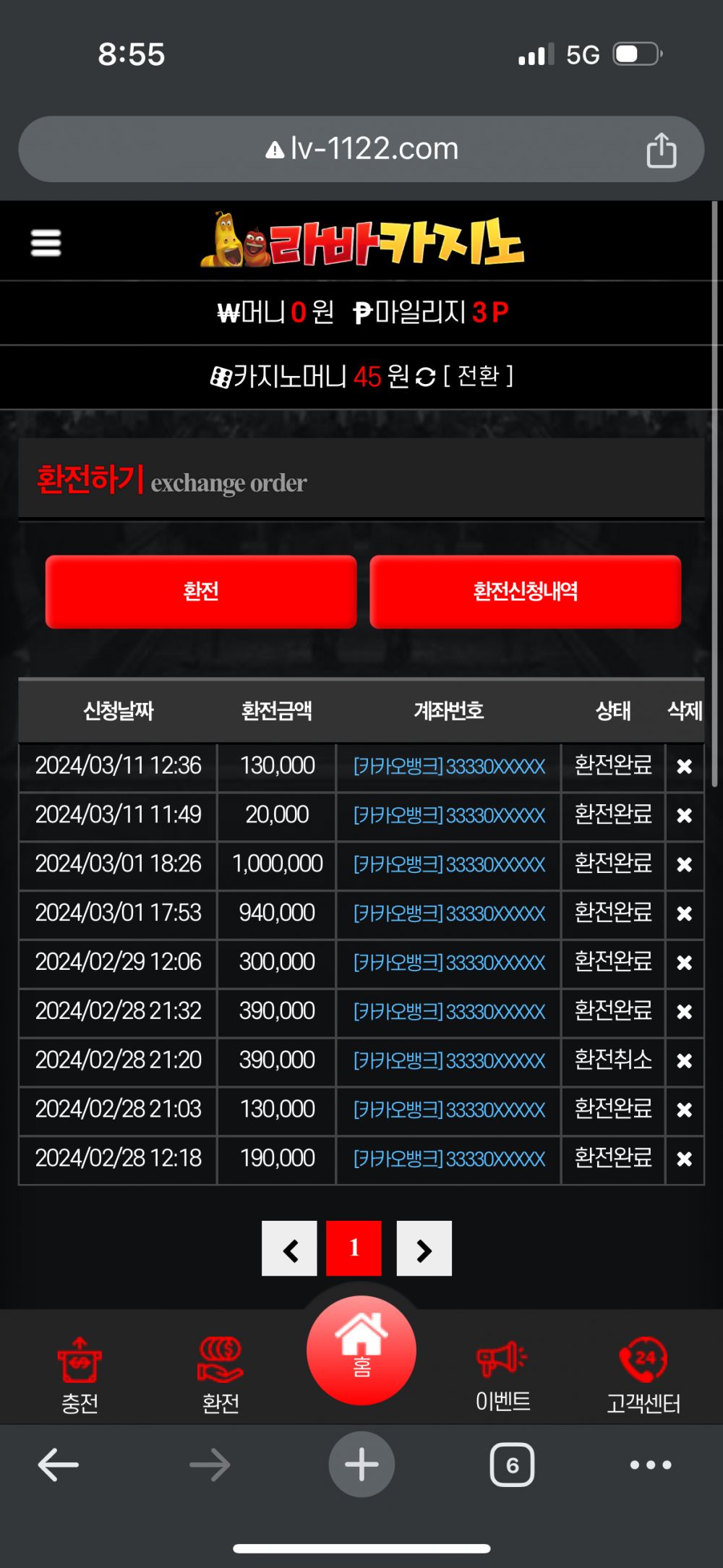Remove the cancelled 2024/02/28 21:20 record
The height and width of the screenshot is (1568, 723).
coord(684,1061)
